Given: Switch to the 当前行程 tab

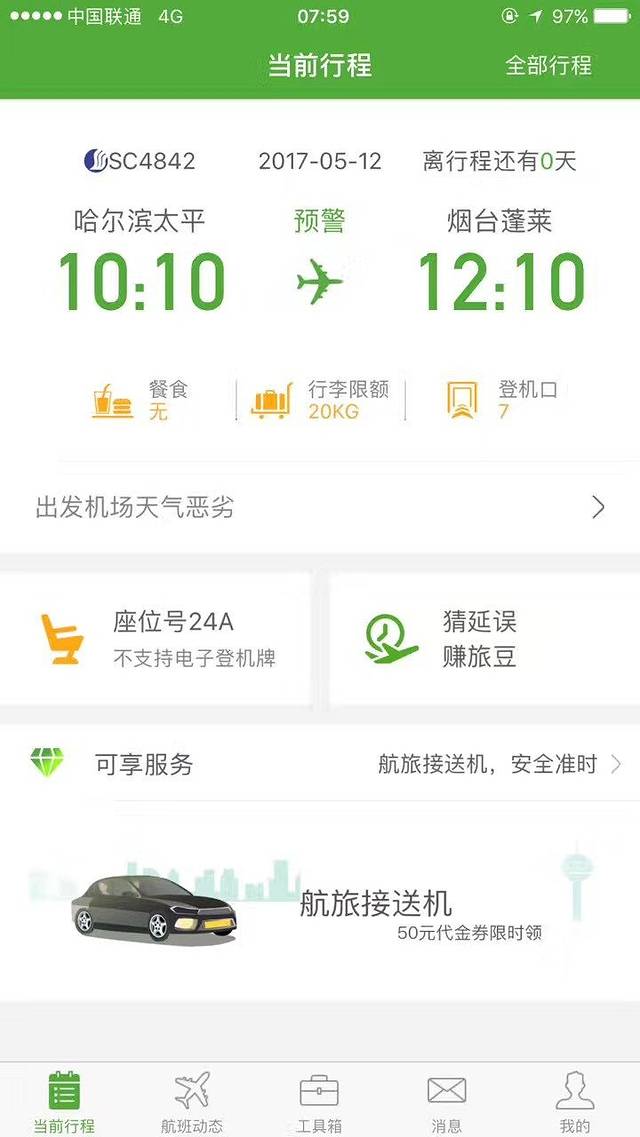Looking at the screenshot, I should 64,1100.
